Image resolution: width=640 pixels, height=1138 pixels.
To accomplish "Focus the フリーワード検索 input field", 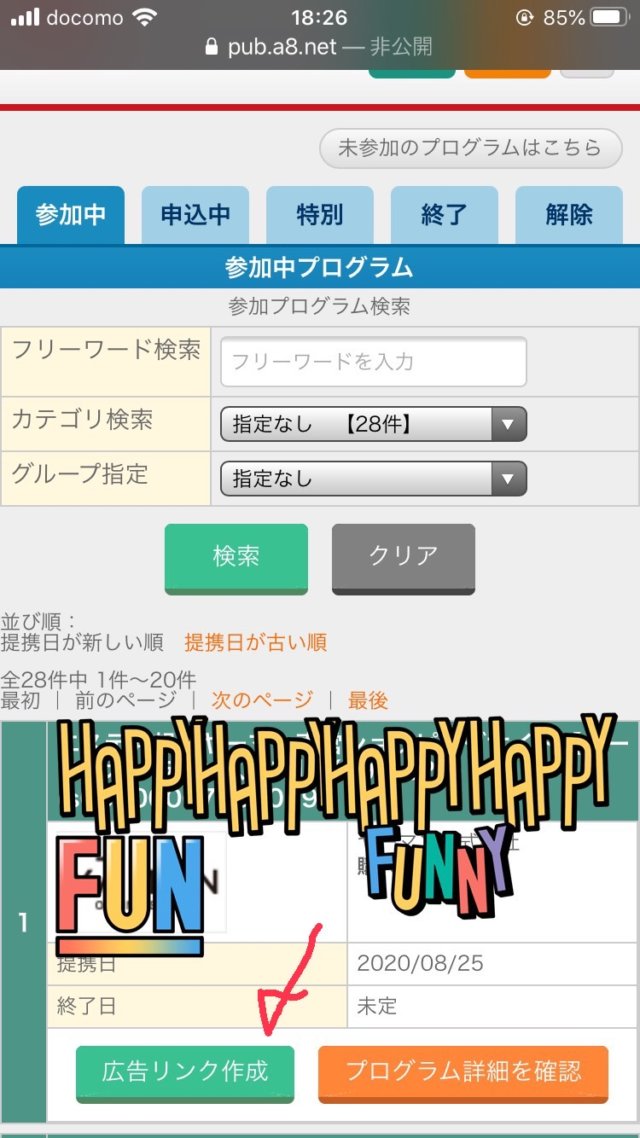I will pyautogui.click(x=374, y=361).
